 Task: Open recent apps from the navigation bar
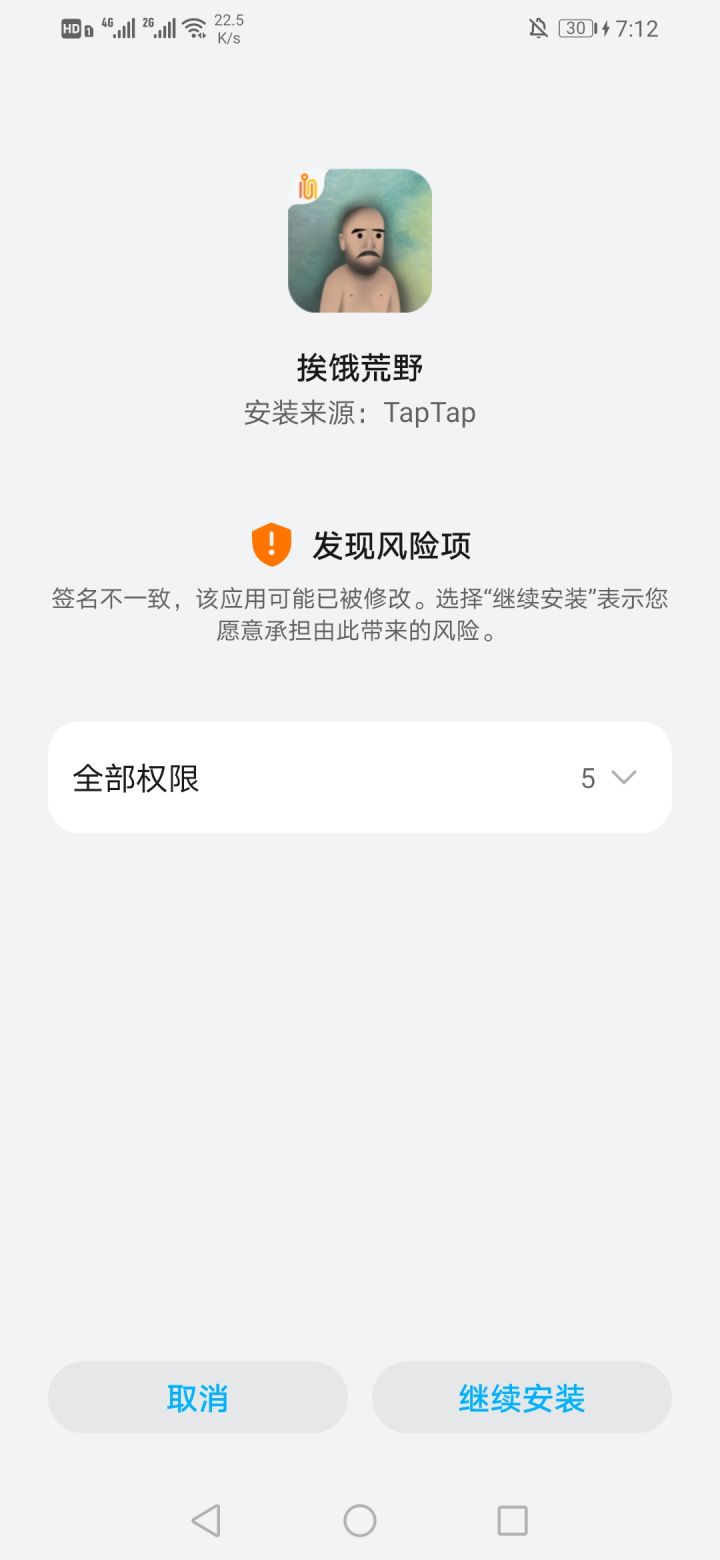pyautogui.click(x=512, y=1521)
